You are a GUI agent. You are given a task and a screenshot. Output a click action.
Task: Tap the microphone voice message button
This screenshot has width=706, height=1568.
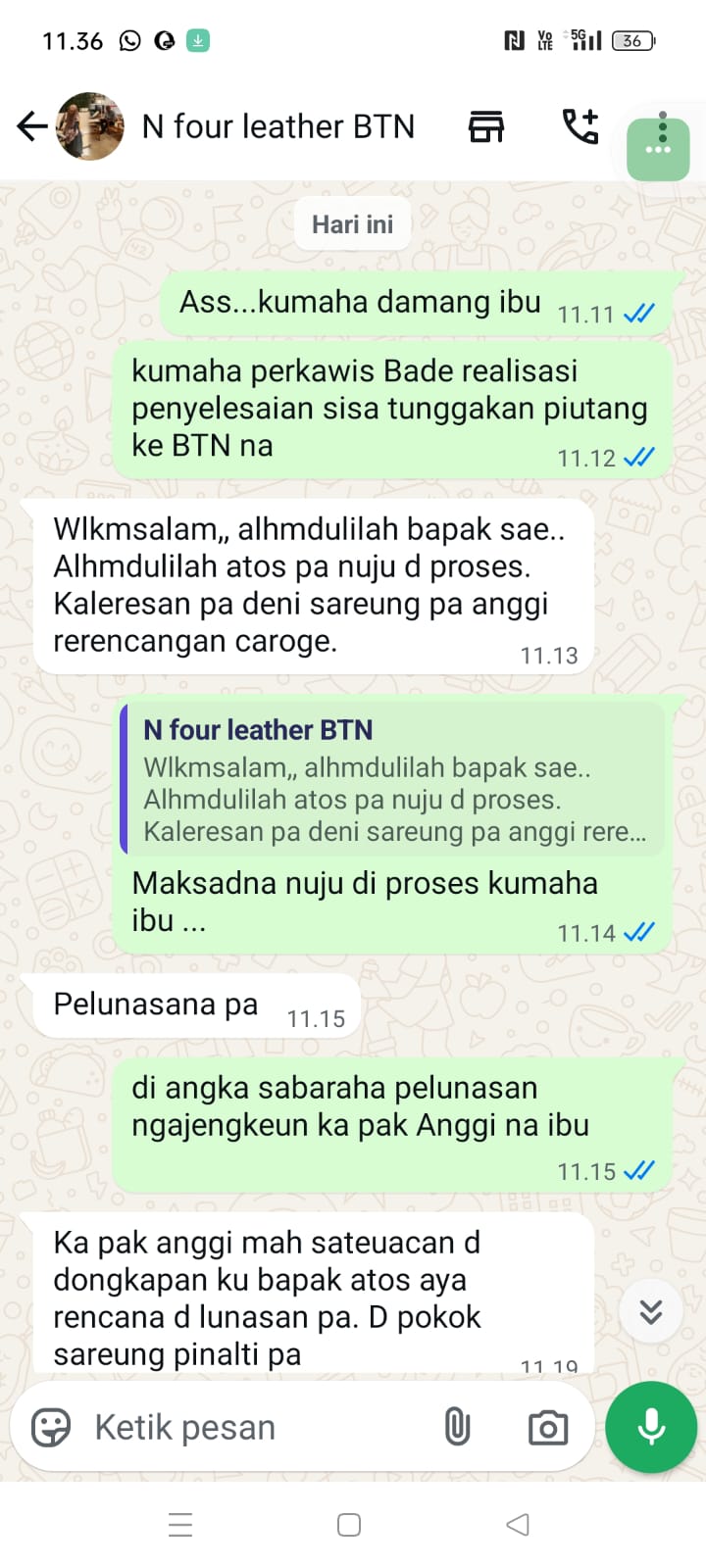pos(651,1427)
